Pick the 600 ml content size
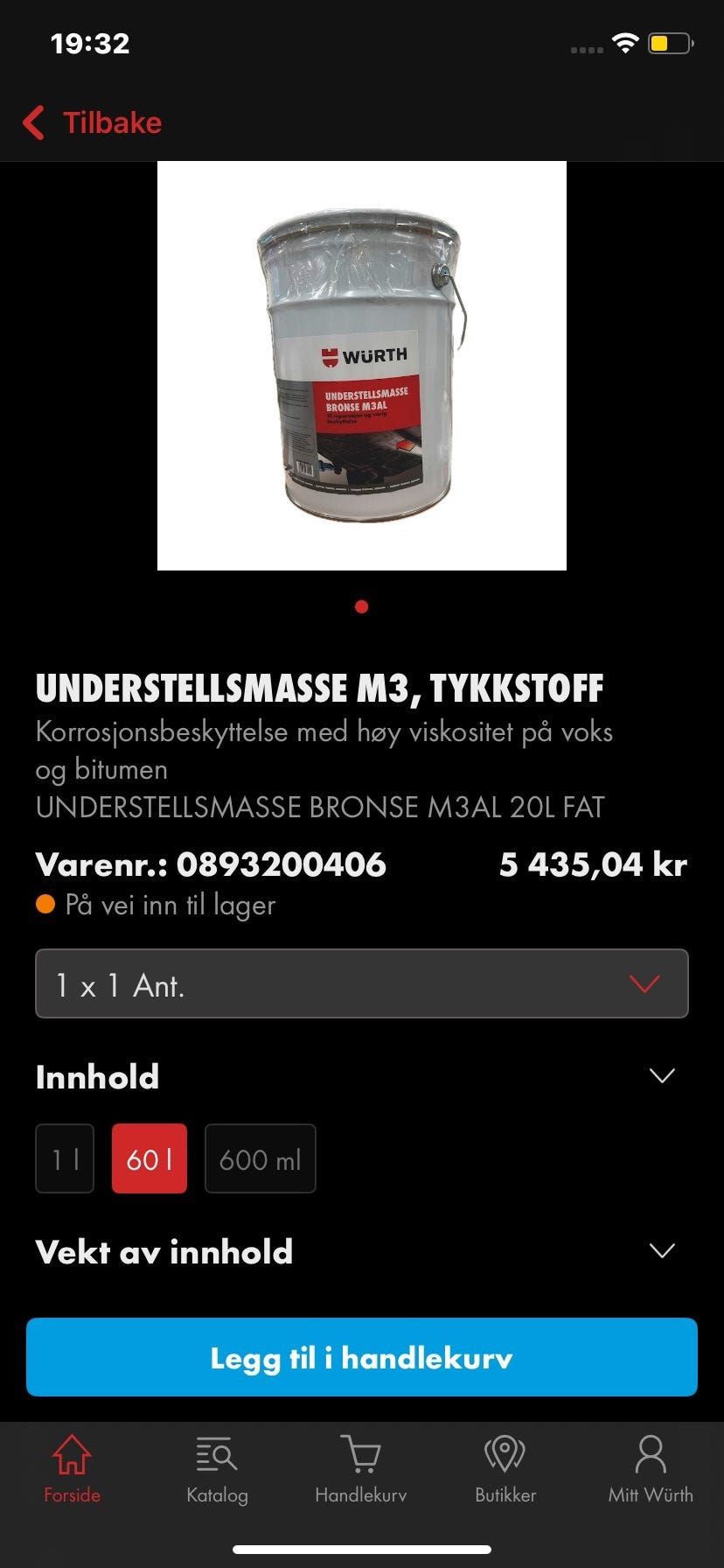724x1568 pixels. pyautogui.click(x=260, y=1159)
